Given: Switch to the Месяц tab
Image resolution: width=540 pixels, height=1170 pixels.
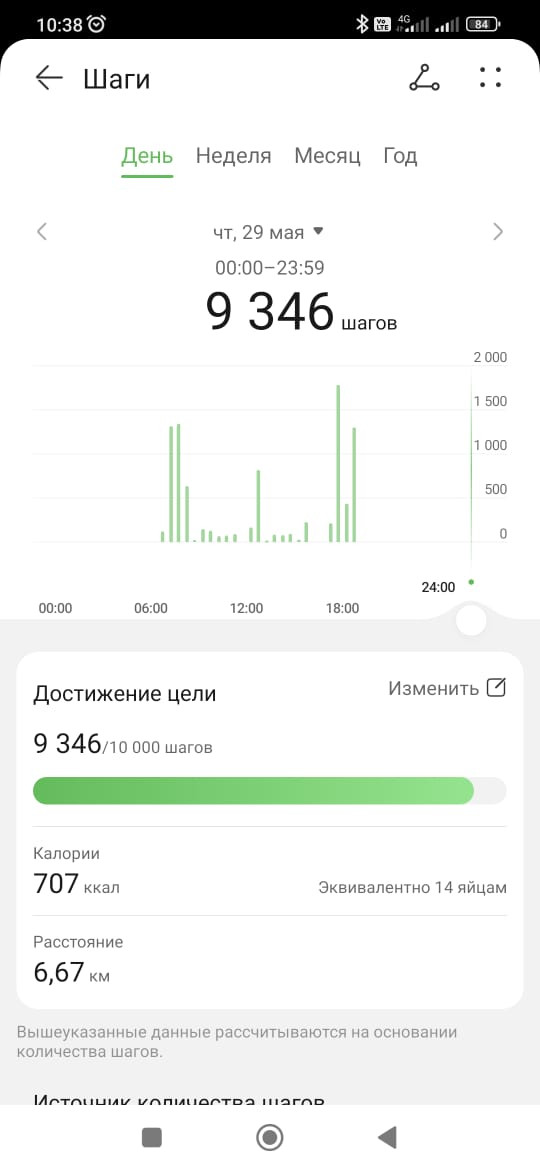Looking at the screenshot, I should click(x=327, y=156).
